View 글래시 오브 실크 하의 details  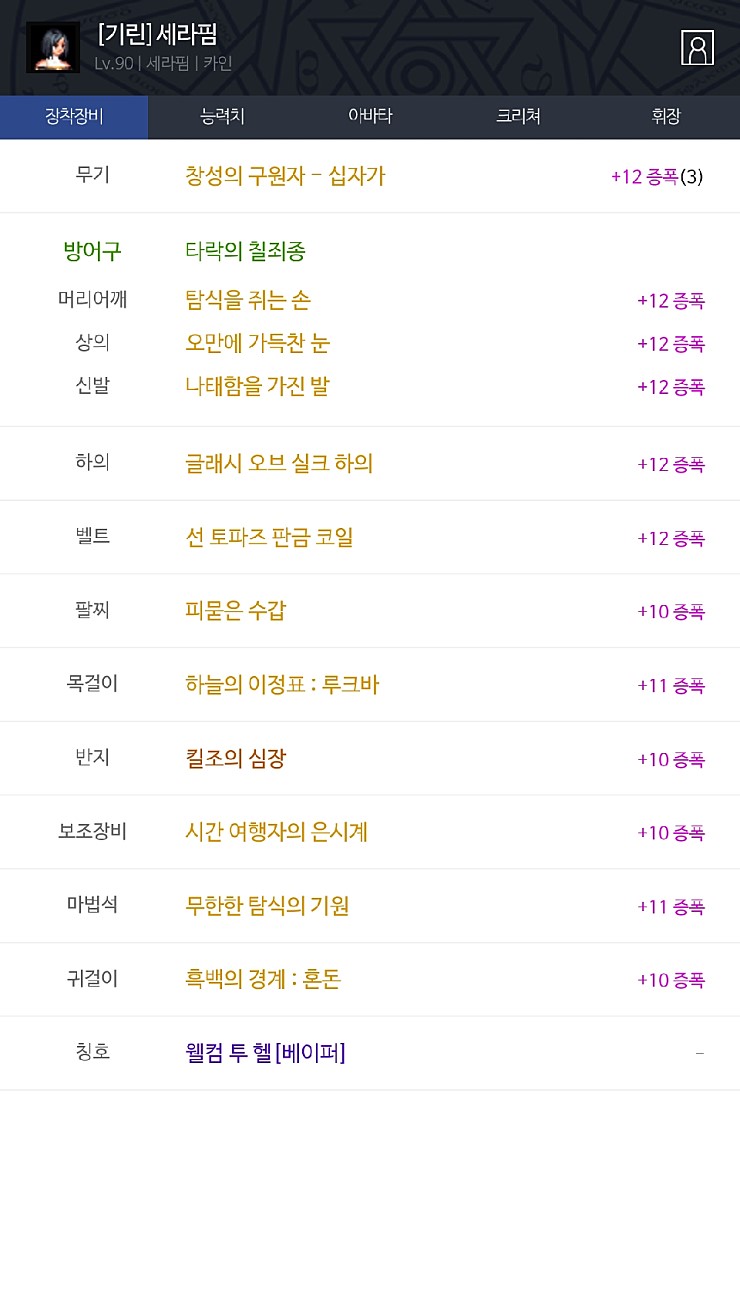pos(279,464)
